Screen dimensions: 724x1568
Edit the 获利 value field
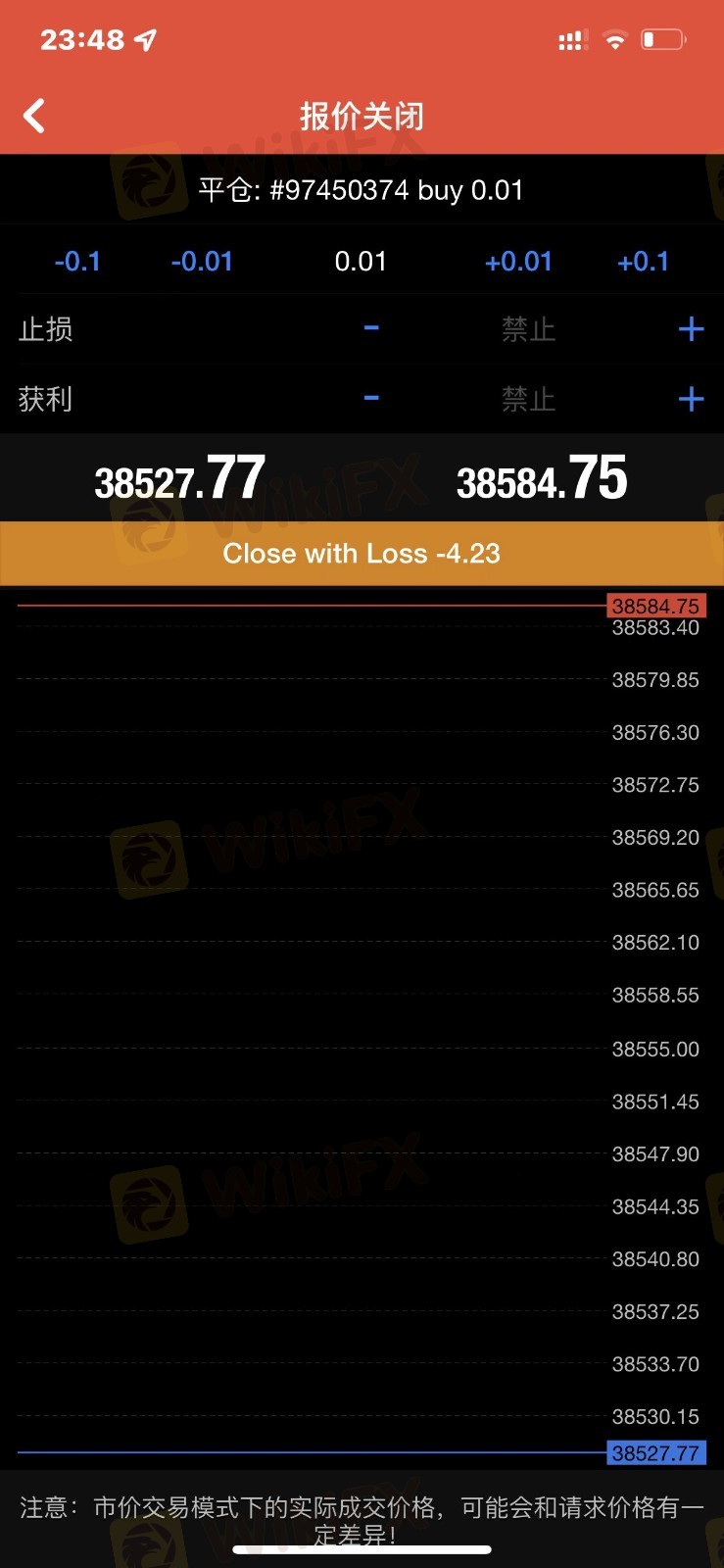pos(528,399)
